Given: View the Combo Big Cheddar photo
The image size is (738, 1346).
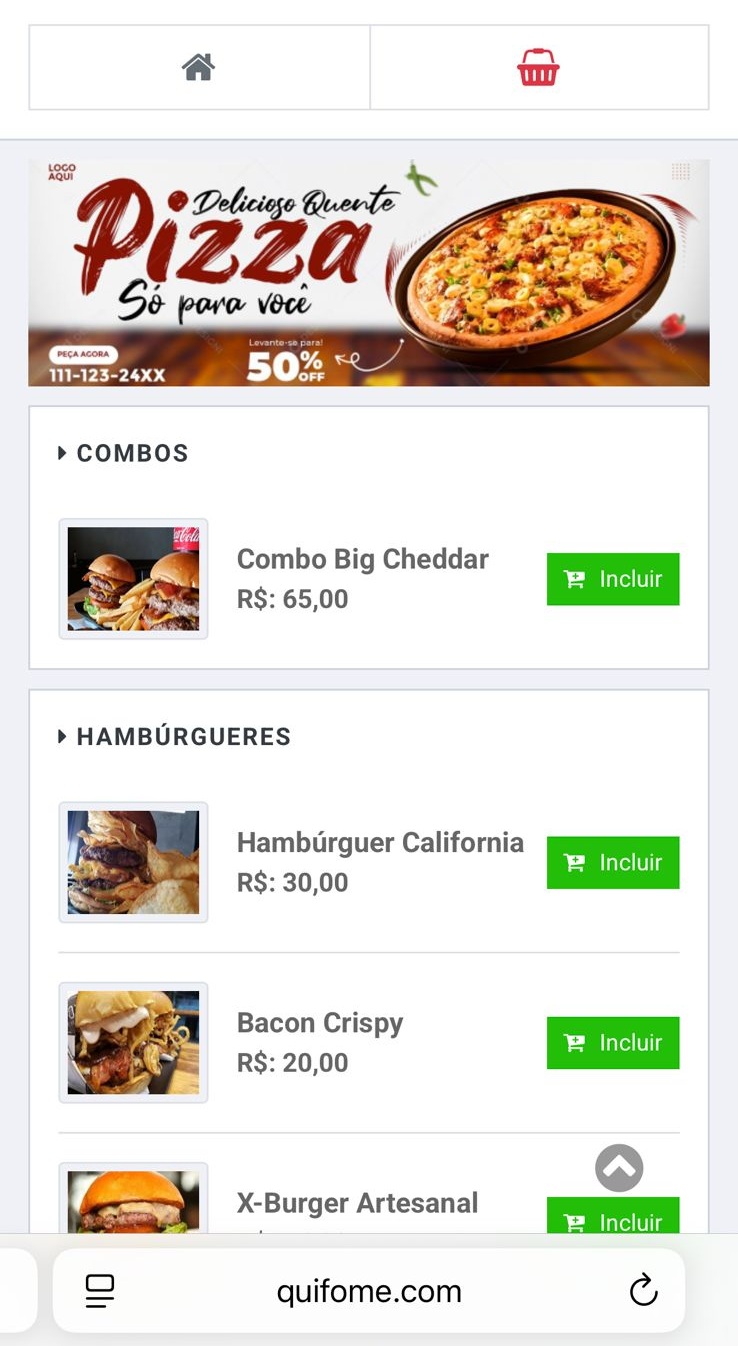Looking at the screenshot, I should 133,579.
